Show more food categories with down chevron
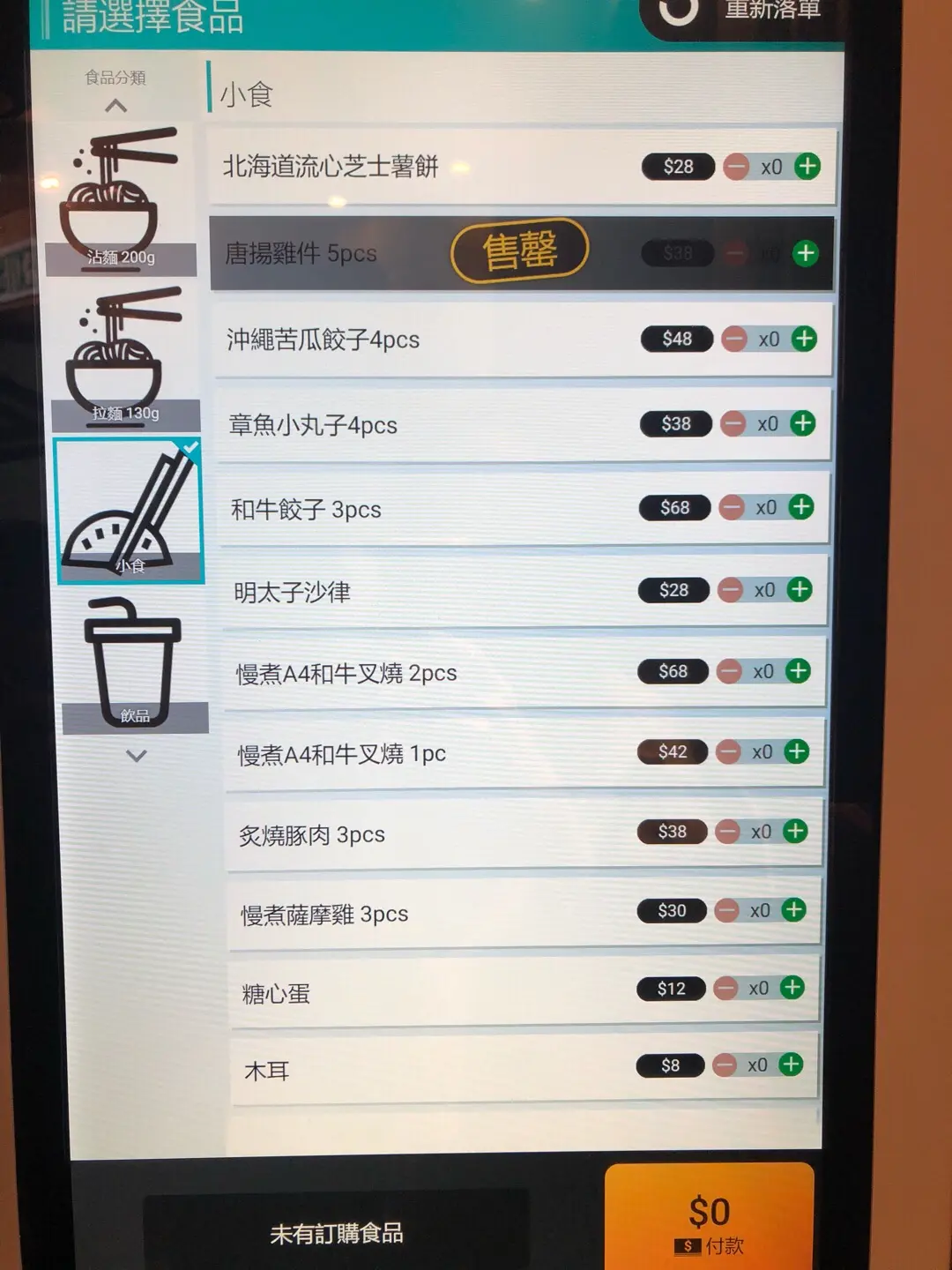The image size is (952, 1270). (136, 756)
